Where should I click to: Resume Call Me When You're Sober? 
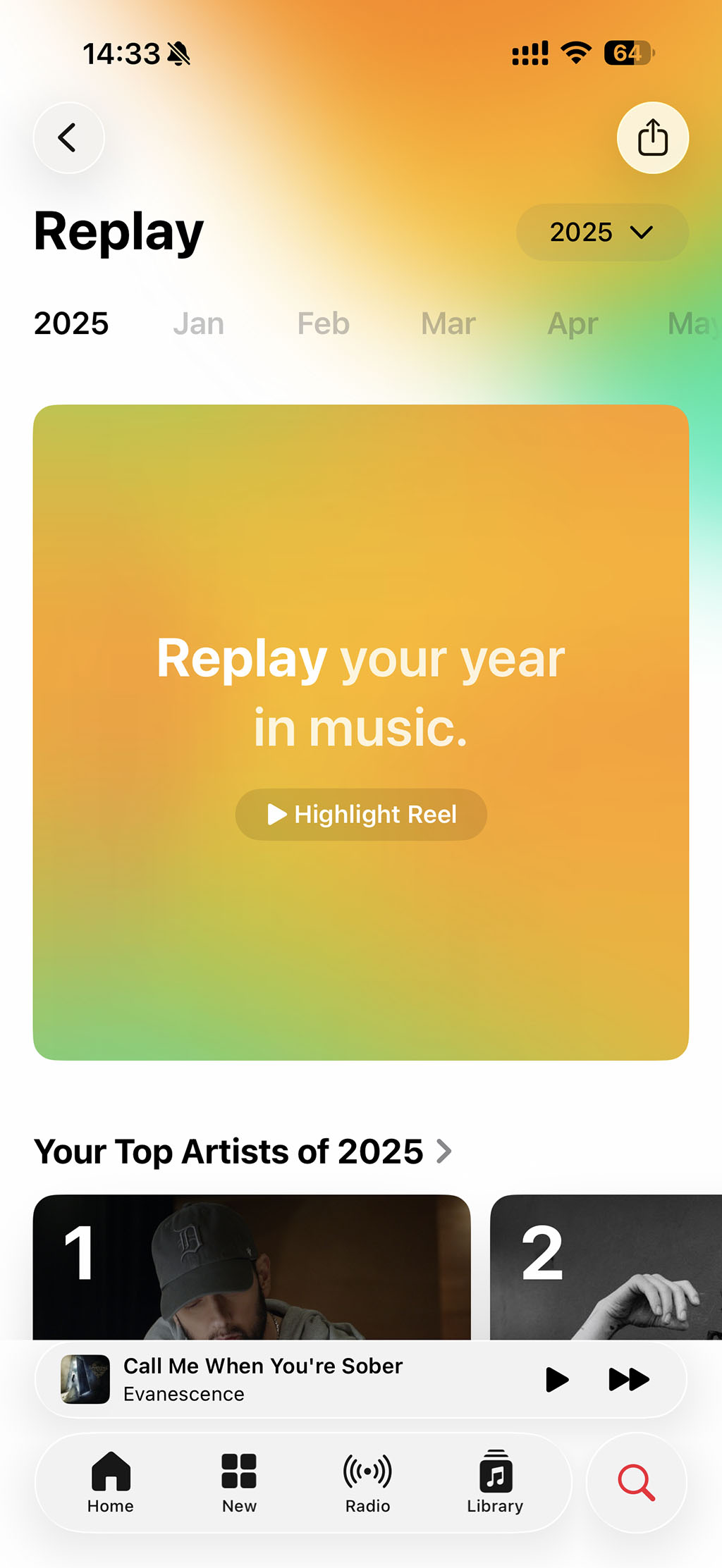pyautogui.click(x=556, y=1379)
